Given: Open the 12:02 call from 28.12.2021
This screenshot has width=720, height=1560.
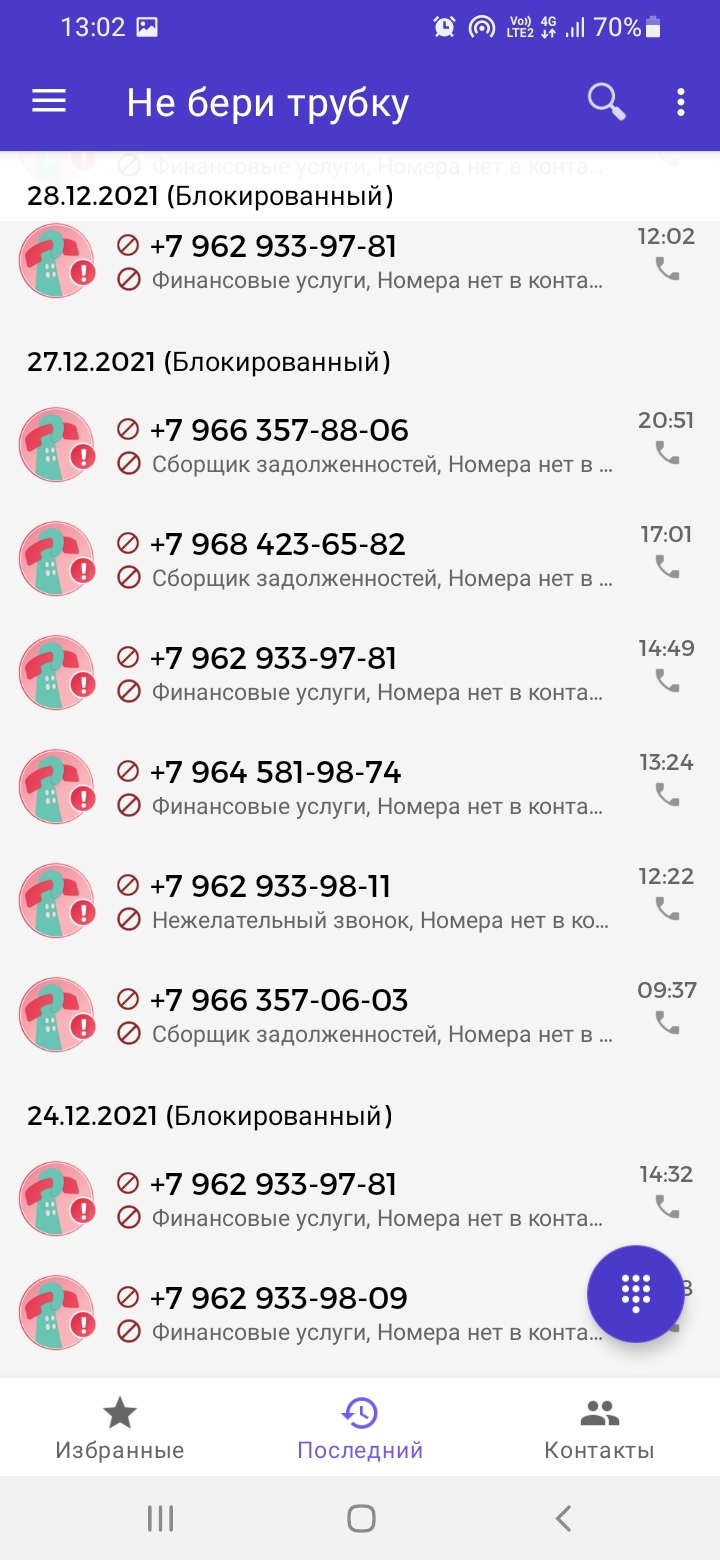Looking at the screenshot, I should pyautogui.click(x=360, y=261).
